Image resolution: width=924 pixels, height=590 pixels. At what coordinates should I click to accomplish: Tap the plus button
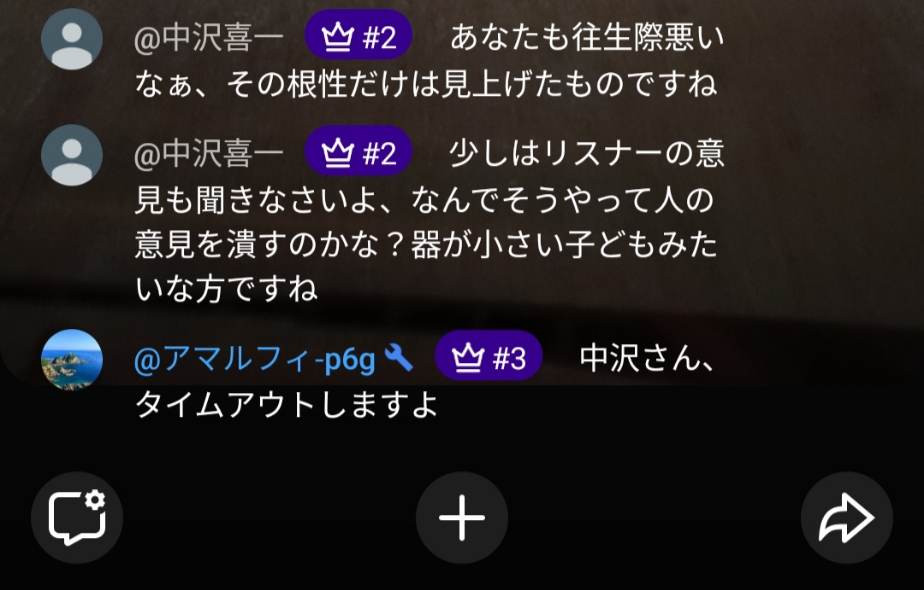coord(462,518)
